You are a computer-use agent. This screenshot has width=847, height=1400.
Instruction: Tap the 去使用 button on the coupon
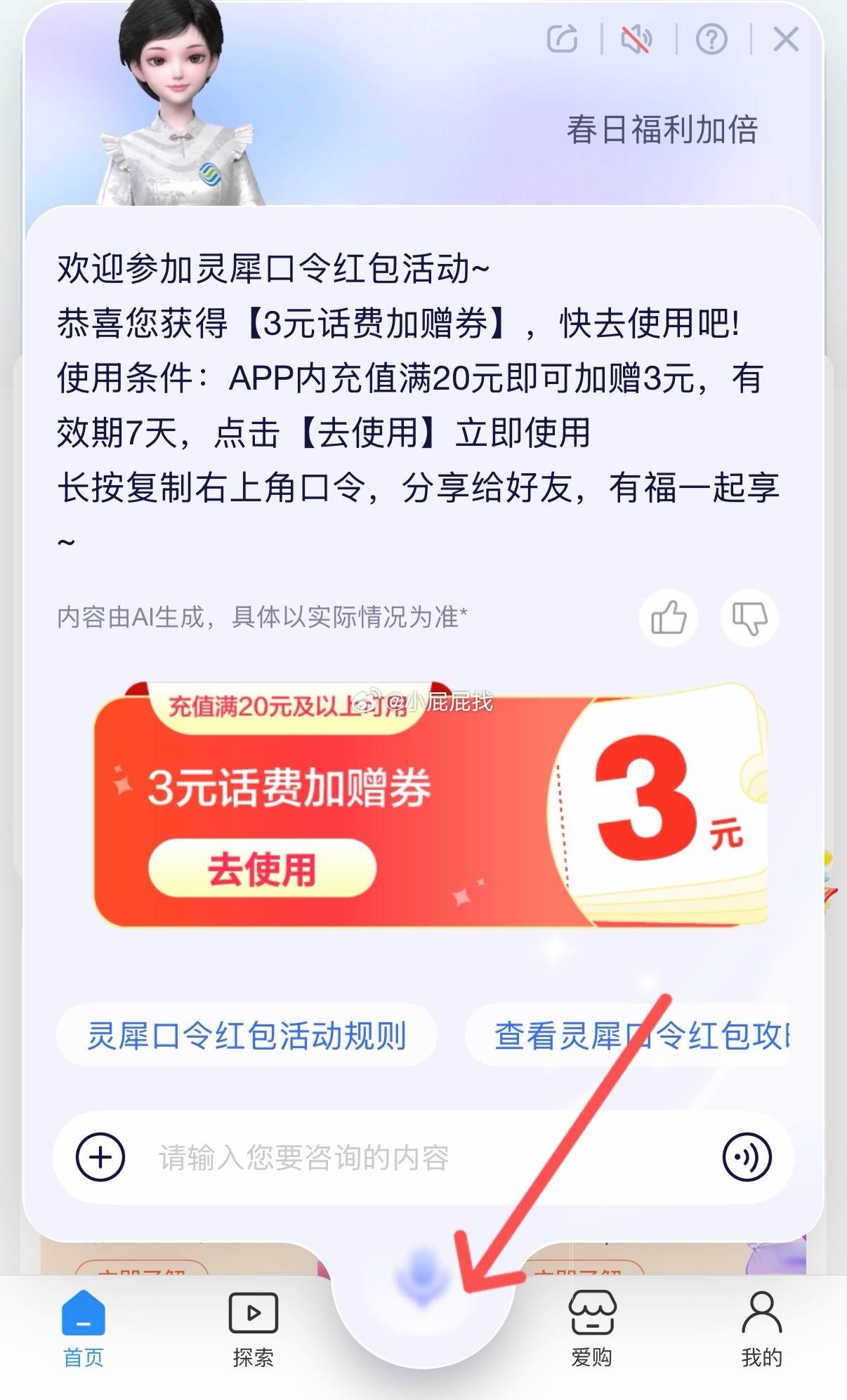(262, 869)
